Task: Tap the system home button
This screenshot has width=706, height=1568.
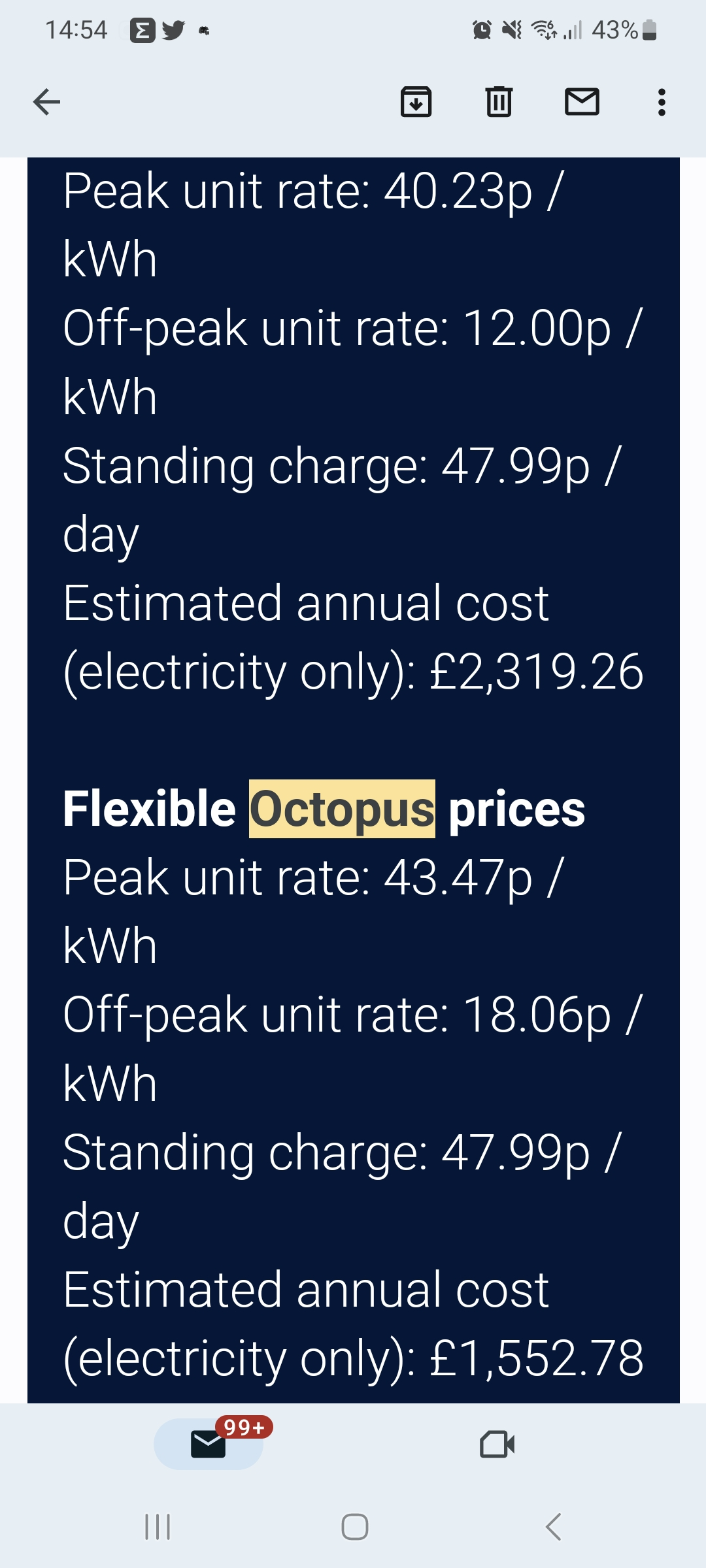Action: pyautogui.click(x=355, y=1527)
